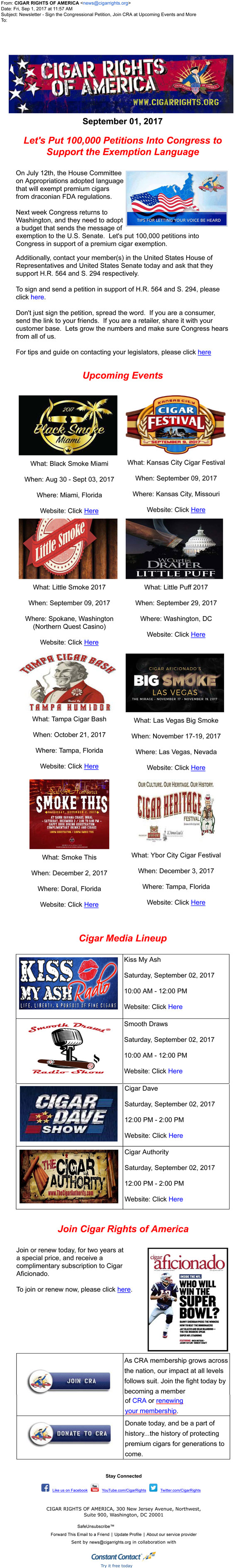
Task: Tap the JOIN CRA button
Action: tap(70, 1381)
